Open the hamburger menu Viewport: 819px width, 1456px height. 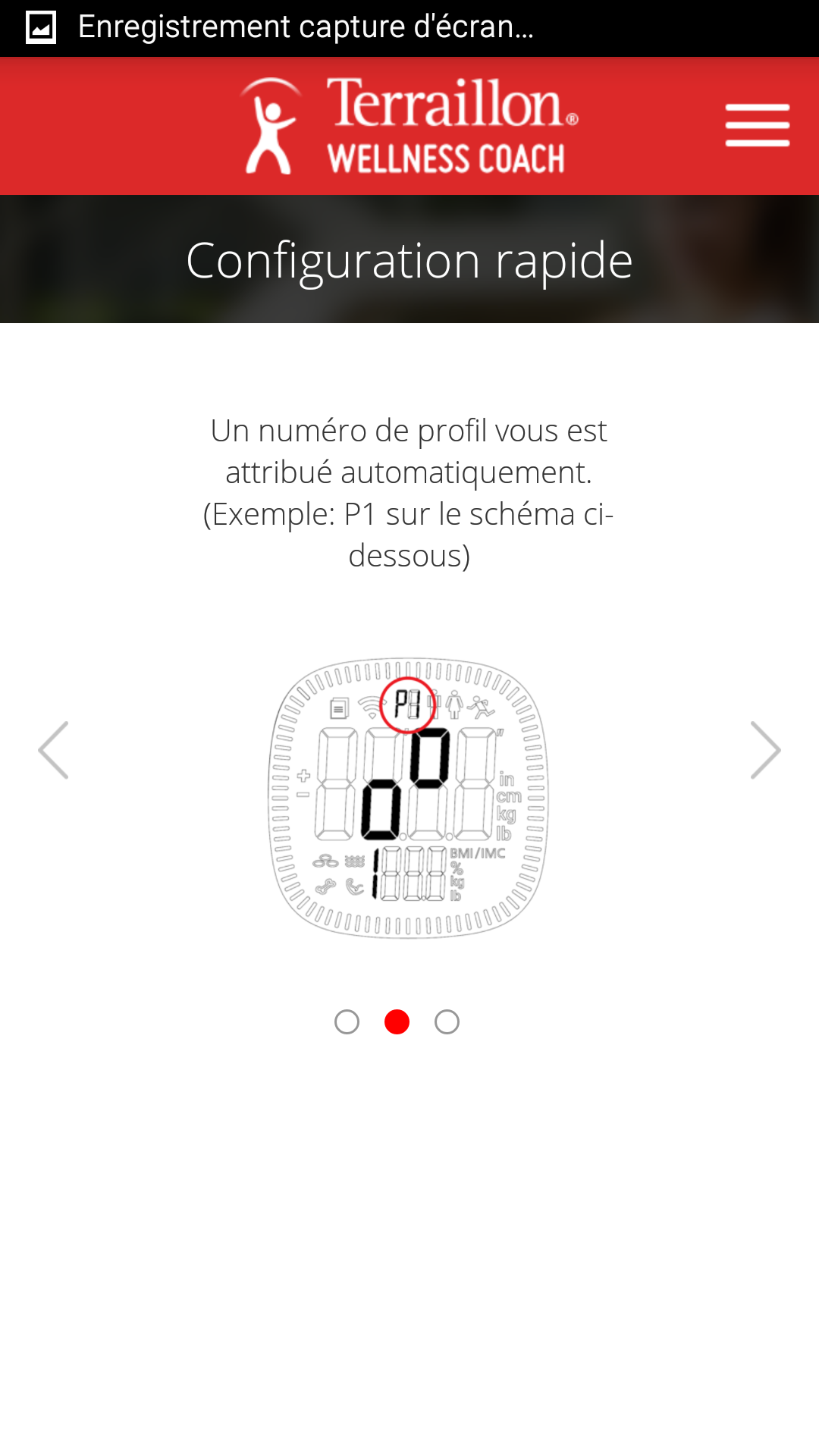click(x=757, y=125)
